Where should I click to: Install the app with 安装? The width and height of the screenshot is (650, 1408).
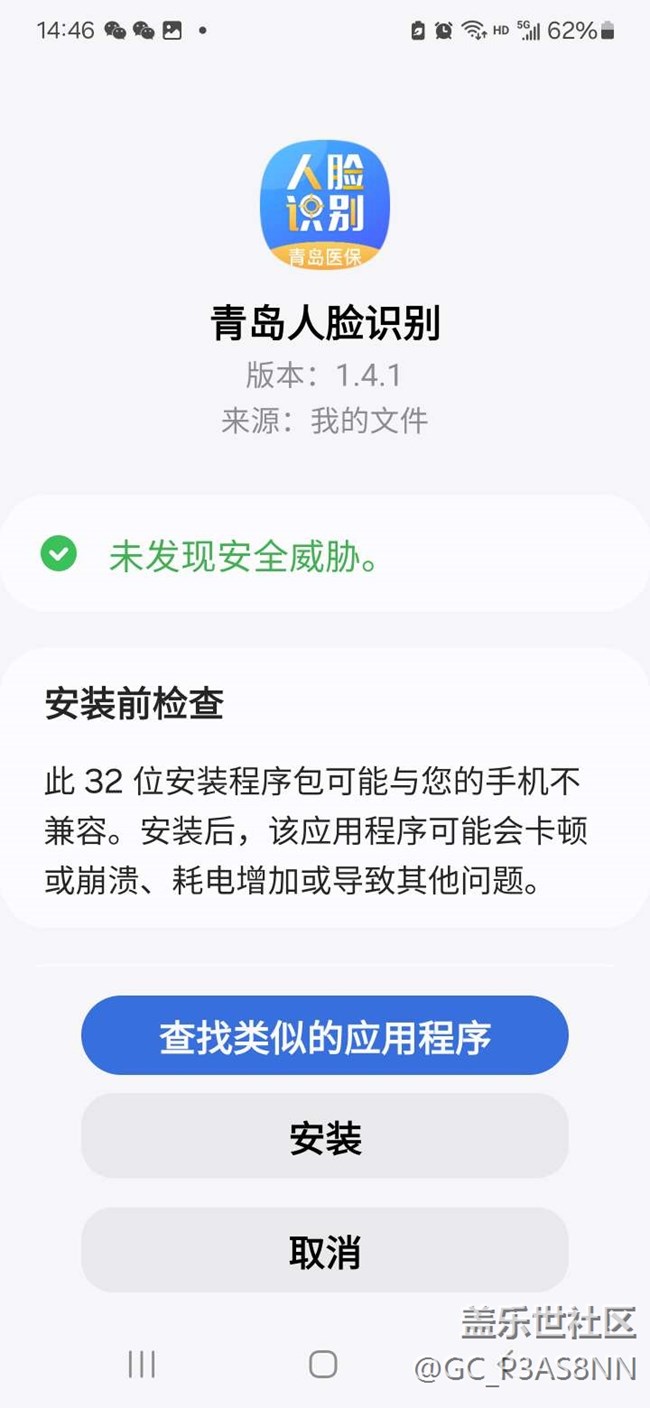(325, 1137)
